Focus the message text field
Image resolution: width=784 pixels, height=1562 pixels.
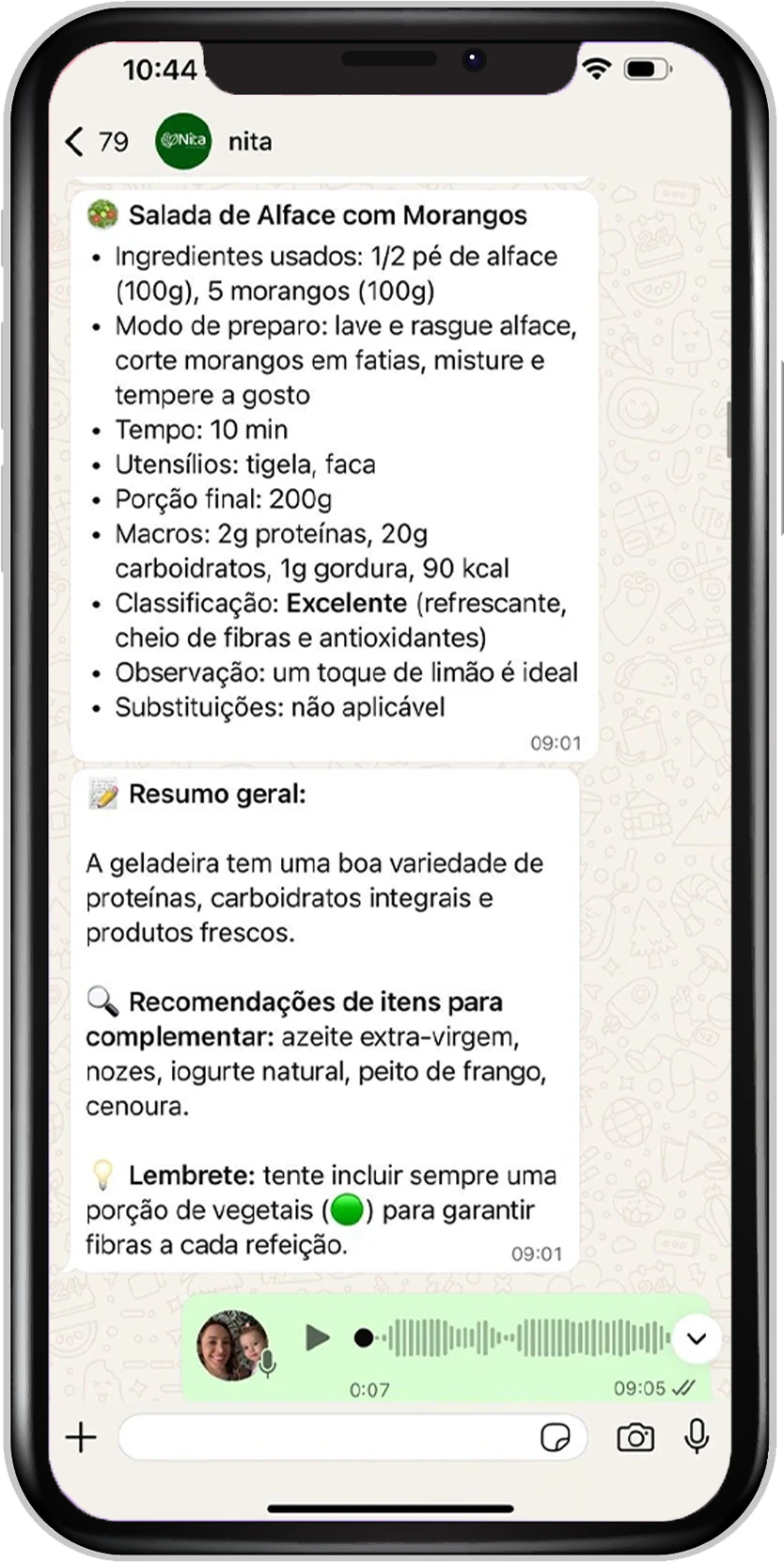[x=324, y=1438]
